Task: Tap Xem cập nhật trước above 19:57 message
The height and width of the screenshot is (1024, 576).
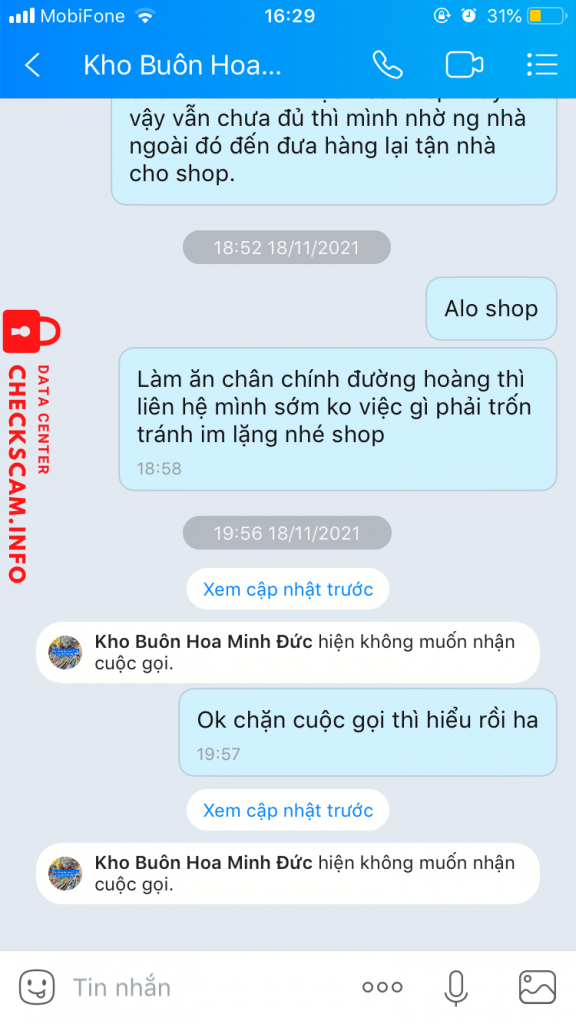Action: pyautogui.click(x=288, y=589)
